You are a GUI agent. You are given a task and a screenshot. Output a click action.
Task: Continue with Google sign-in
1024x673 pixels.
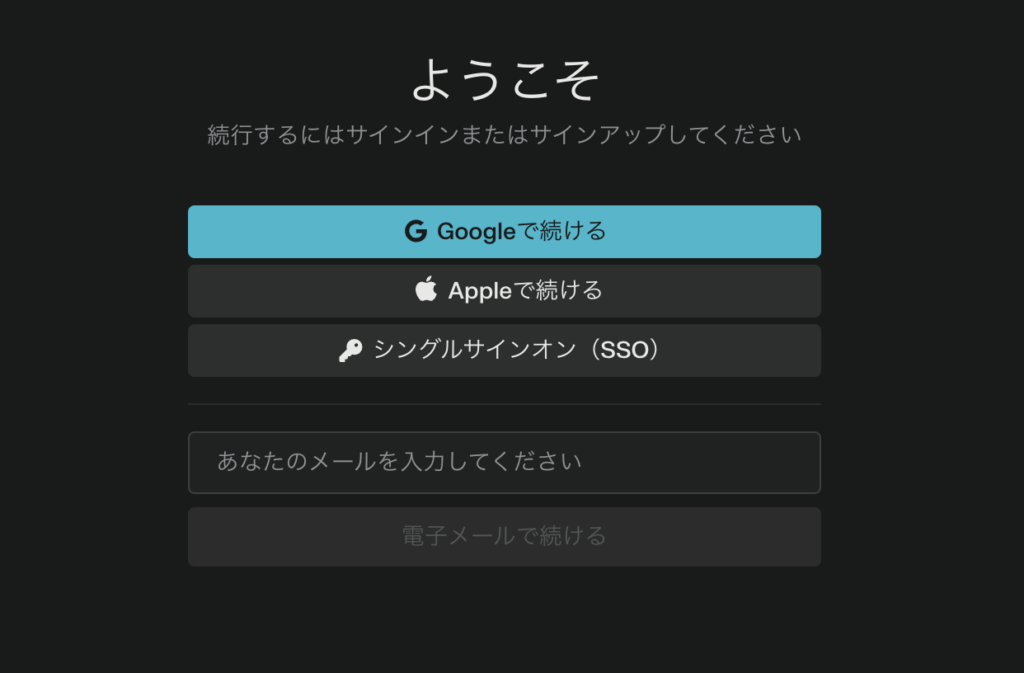[504, 232]
